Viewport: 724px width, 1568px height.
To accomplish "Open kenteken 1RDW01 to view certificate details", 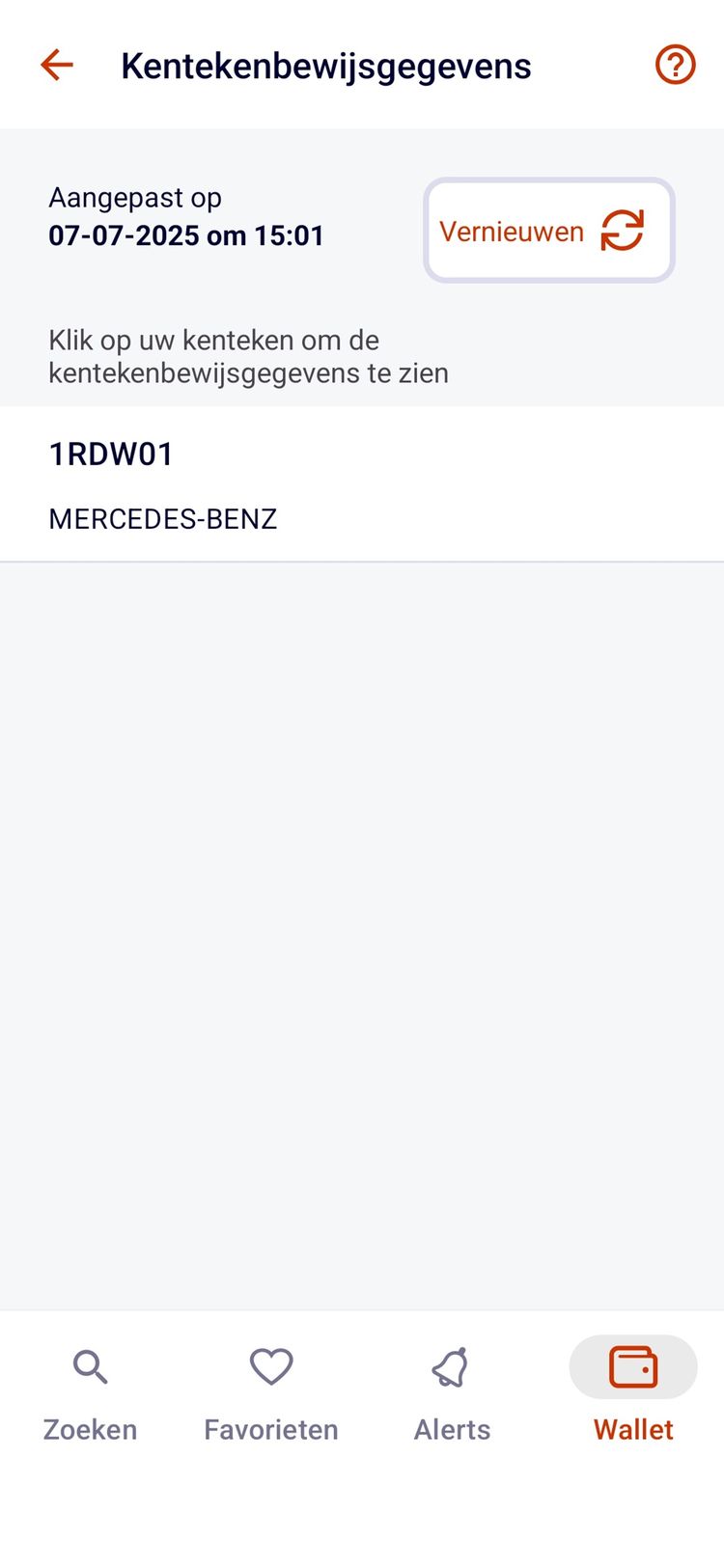I will (x=110, y=454).
